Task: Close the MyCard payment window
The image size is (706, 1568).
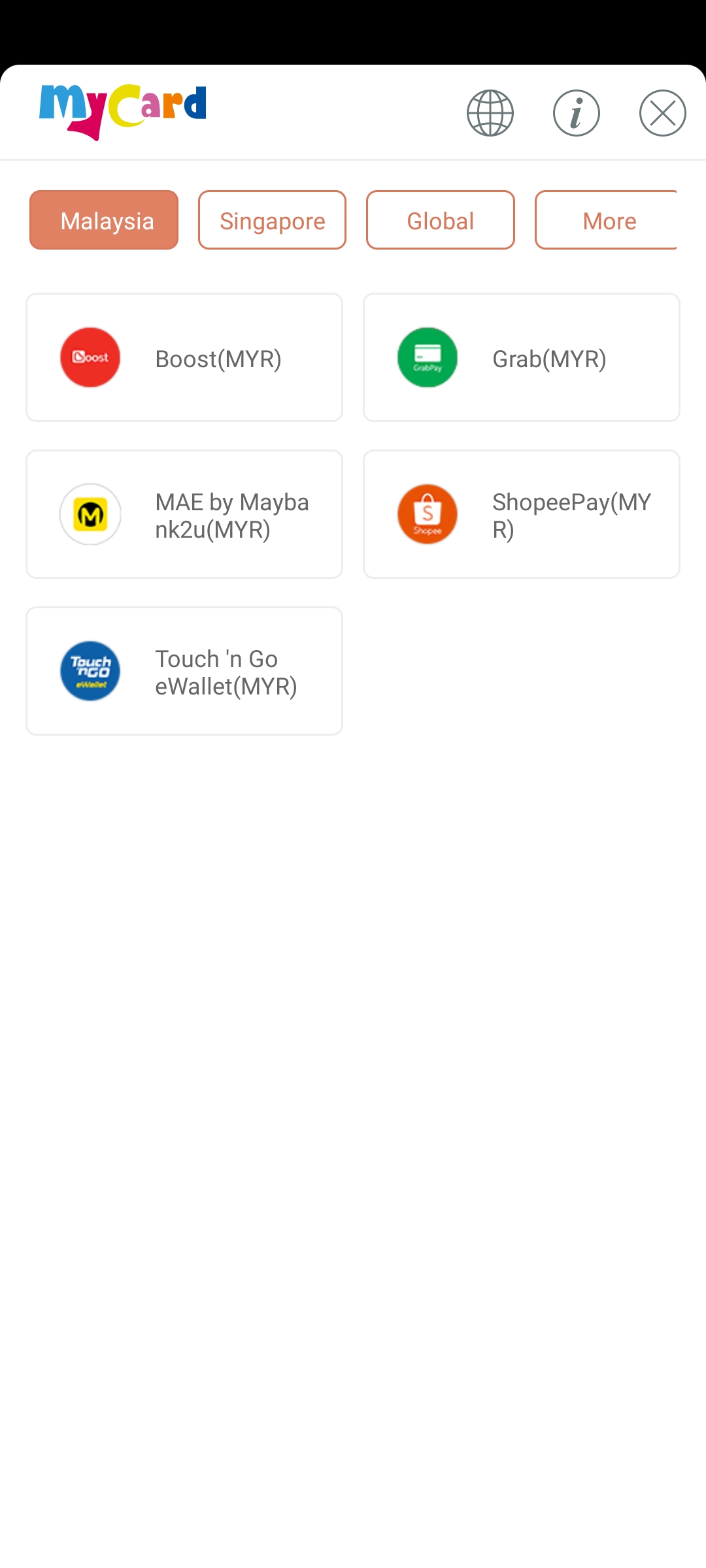Action: pyautogui.click(x=662, y=113)
